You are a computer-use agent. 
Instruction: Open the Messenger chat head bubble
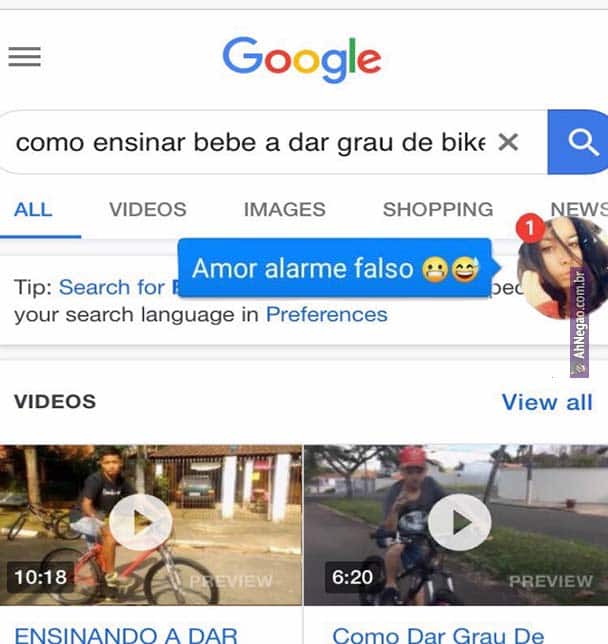click(560, 266)
